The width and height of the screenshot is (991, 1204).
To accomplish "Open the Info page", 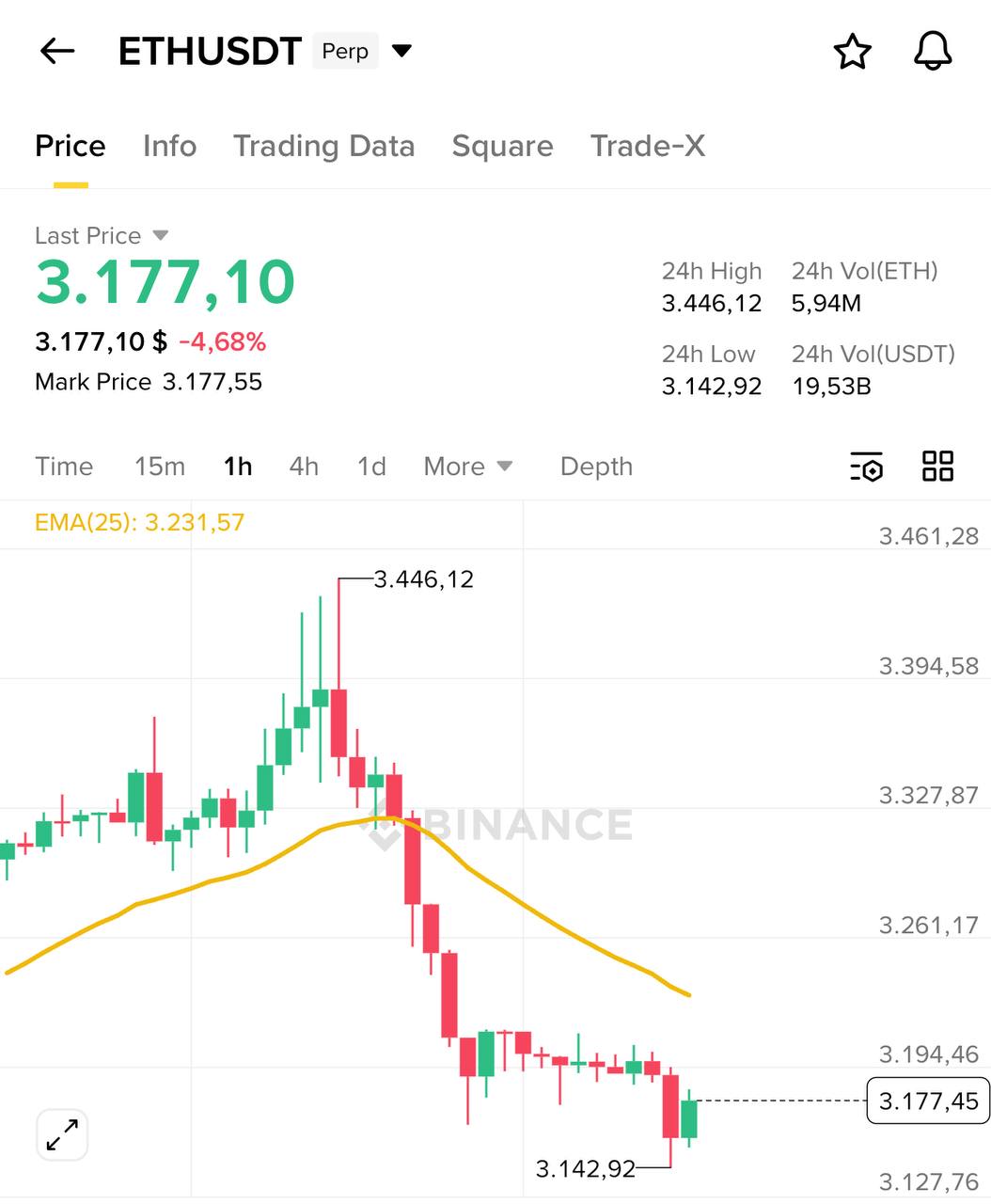I will point(169,147).
